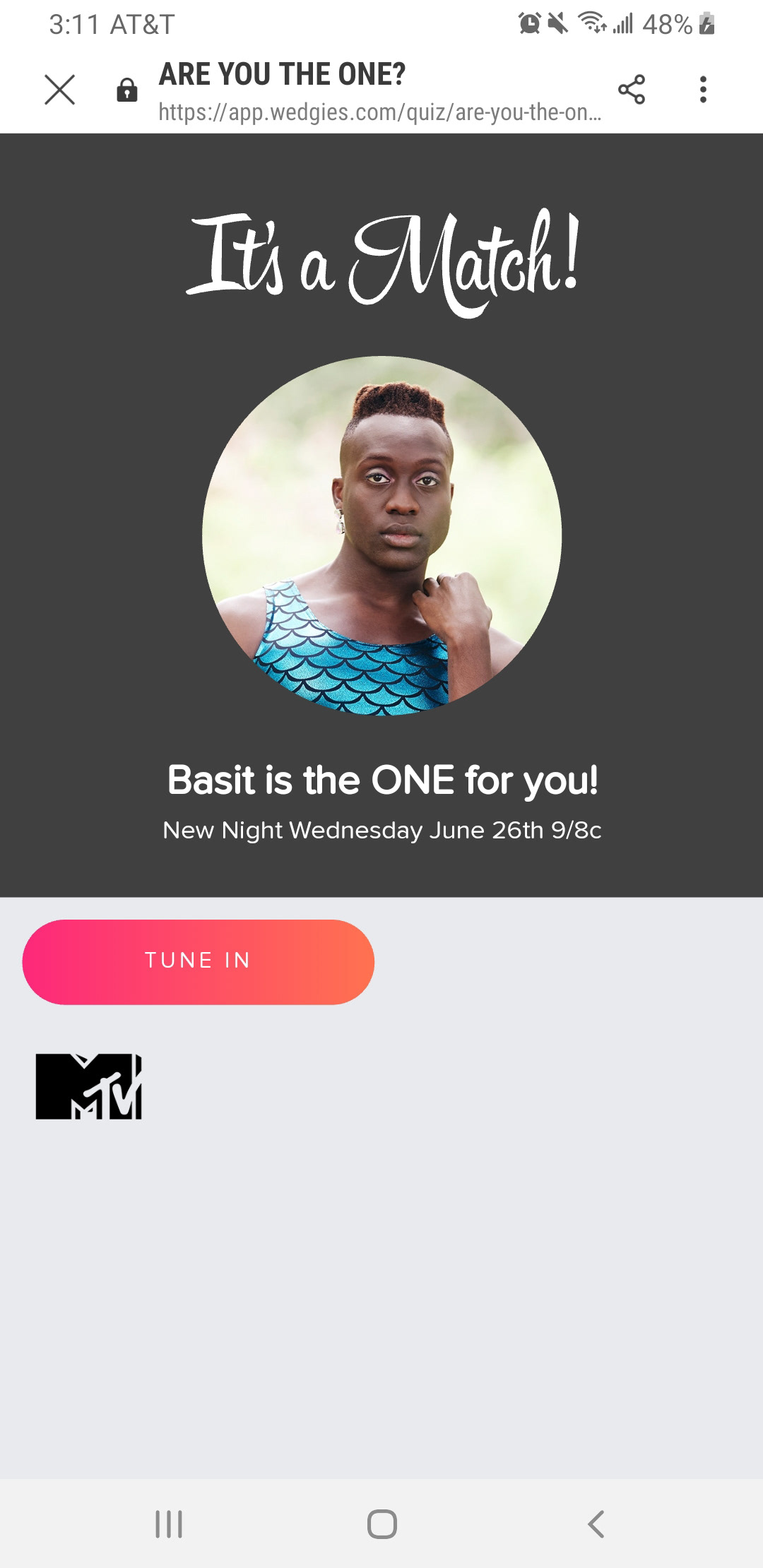Go to the home screen
The height and width of the screenshot is (1568, 763).
[x=381, y=1524]
